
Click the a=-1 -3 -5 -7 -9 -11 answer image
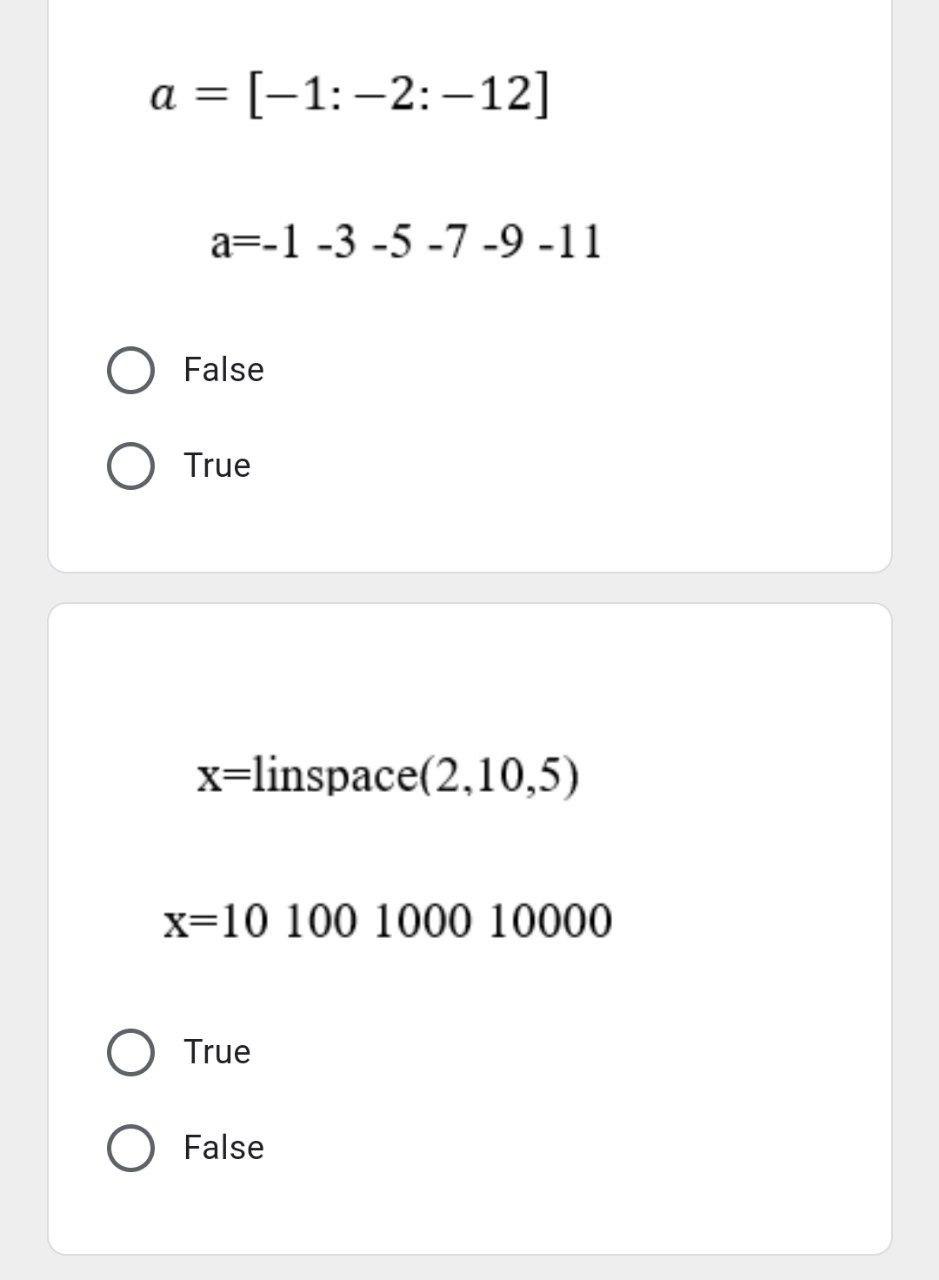point(406,241)
